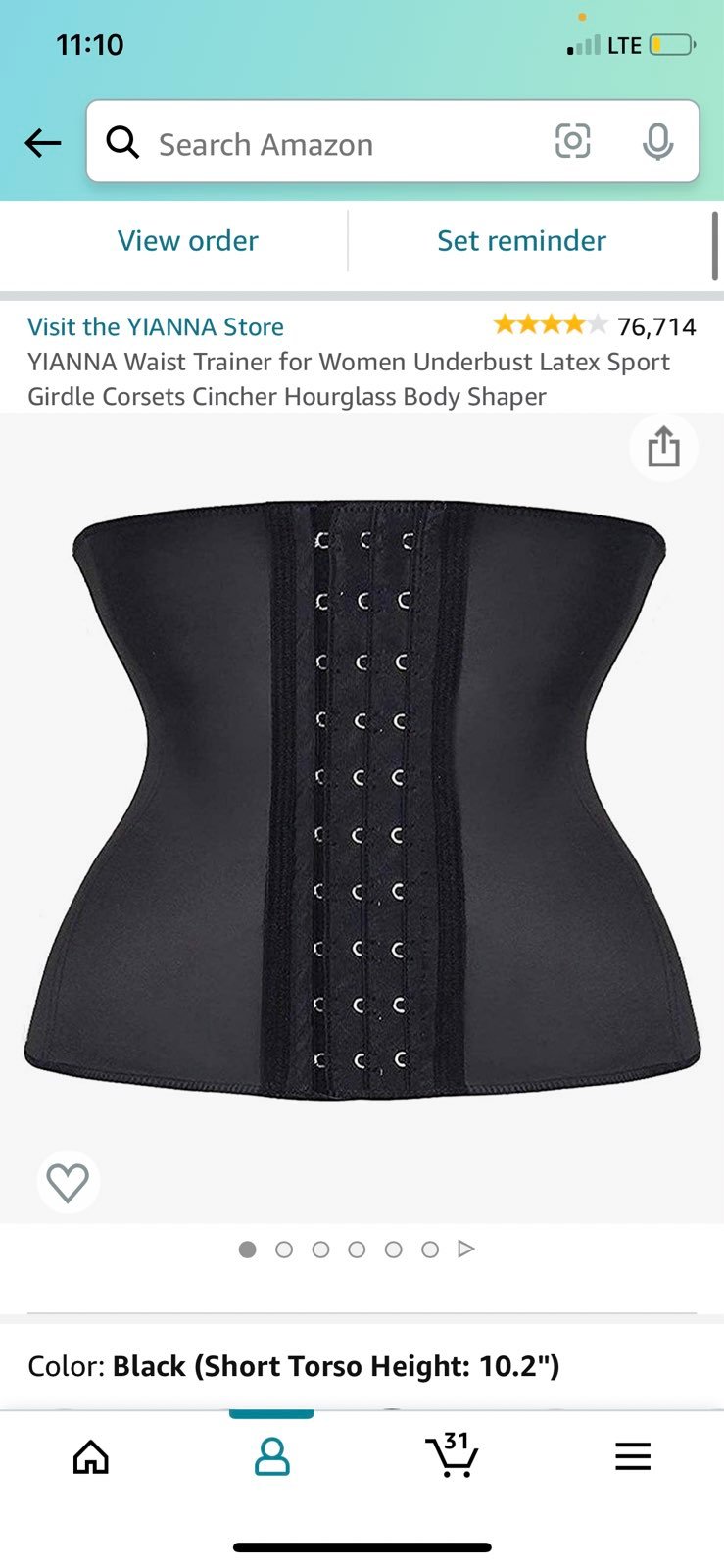Play product video from image indicator
The image size is (724, 1568).
pos(466,1249)
